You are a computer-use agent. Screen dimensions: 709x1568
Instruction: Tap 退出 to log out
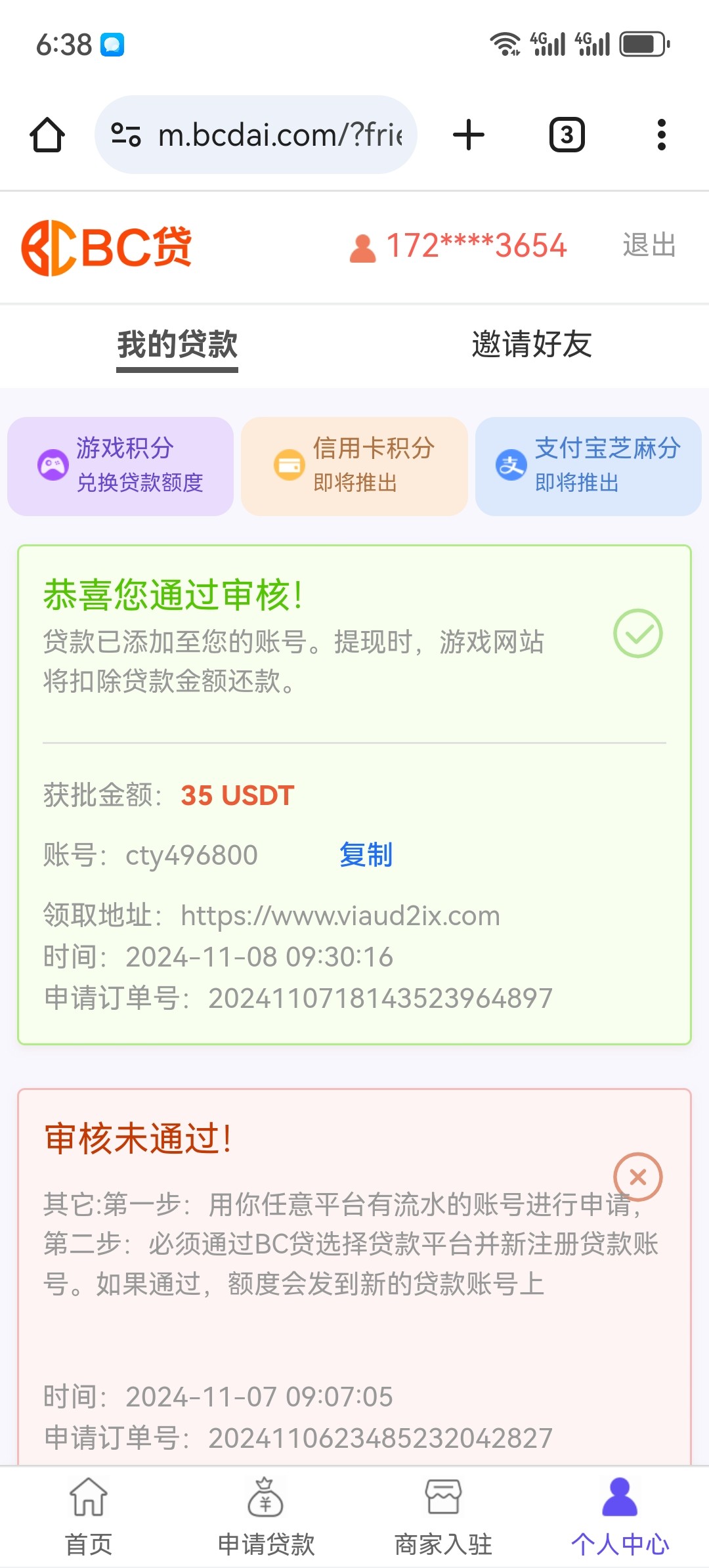649,245
